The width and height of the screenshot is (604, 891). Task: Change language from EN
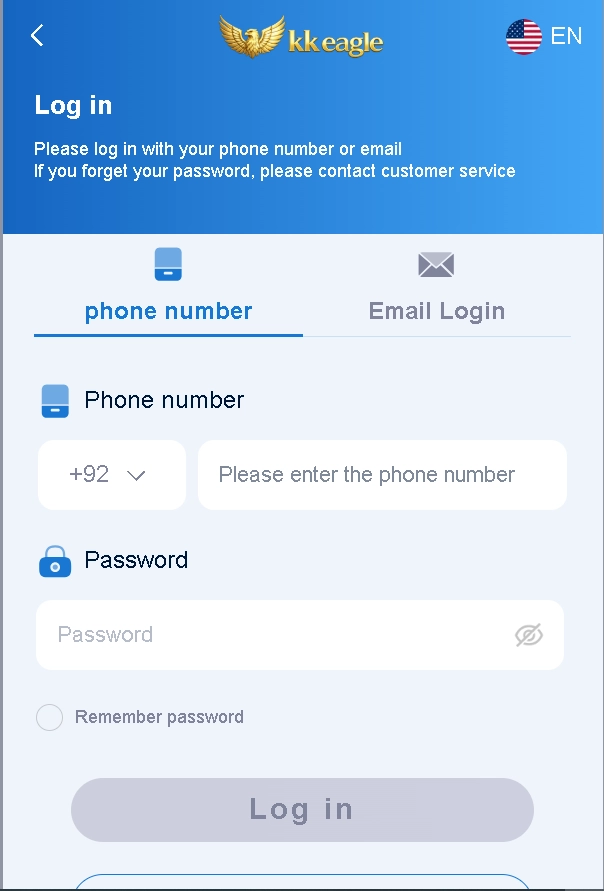544,37
